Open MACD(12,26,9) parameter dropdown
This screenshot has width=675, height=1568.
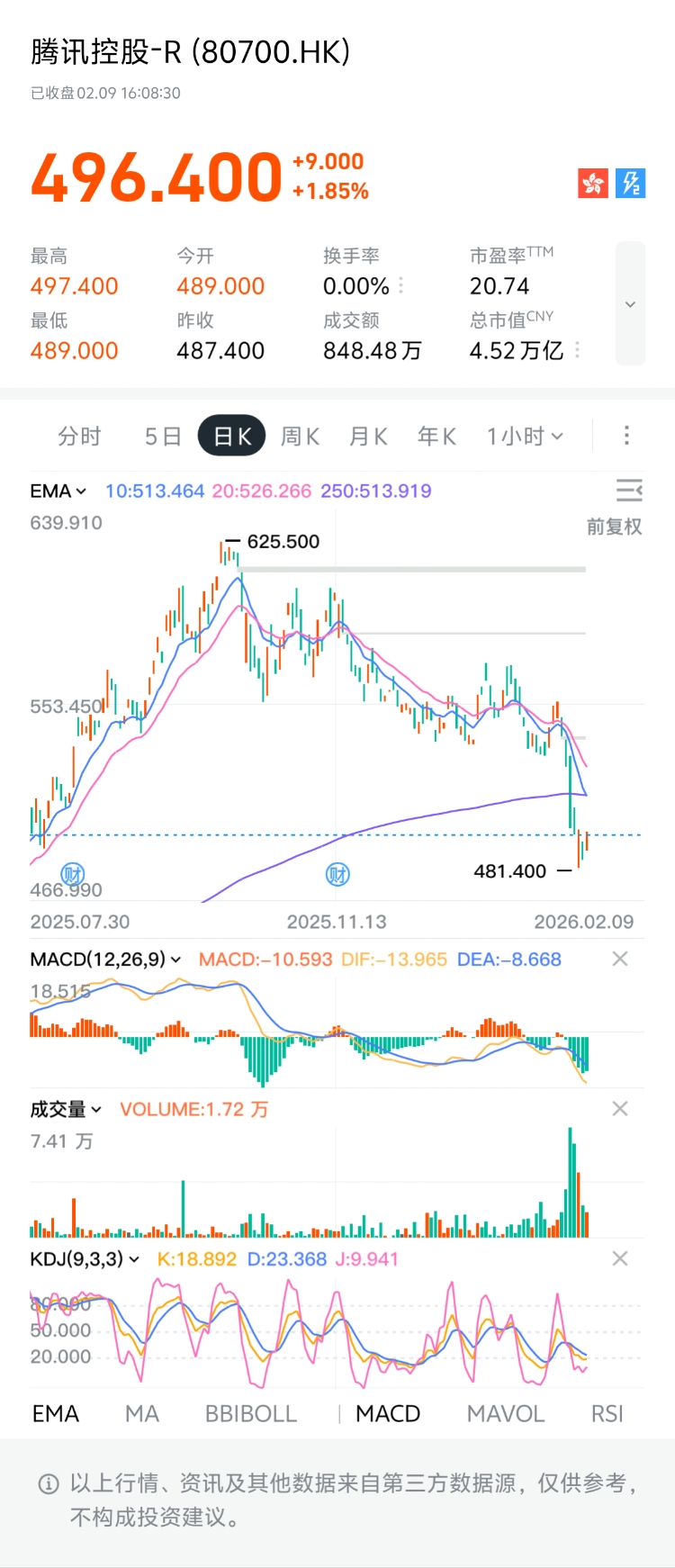coord(105,960)
